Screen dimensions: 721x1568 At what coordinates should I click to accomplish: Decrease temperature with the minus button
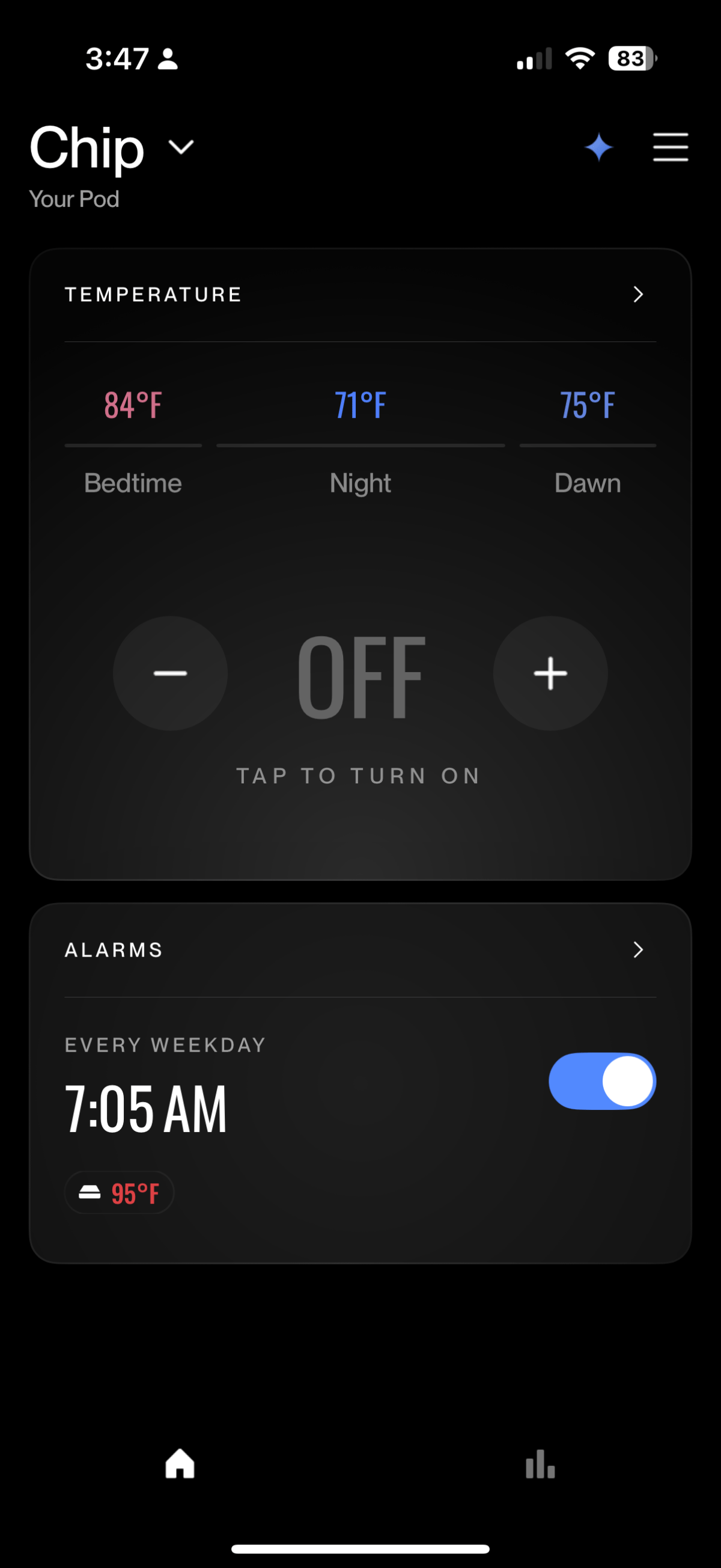point(171,673)
